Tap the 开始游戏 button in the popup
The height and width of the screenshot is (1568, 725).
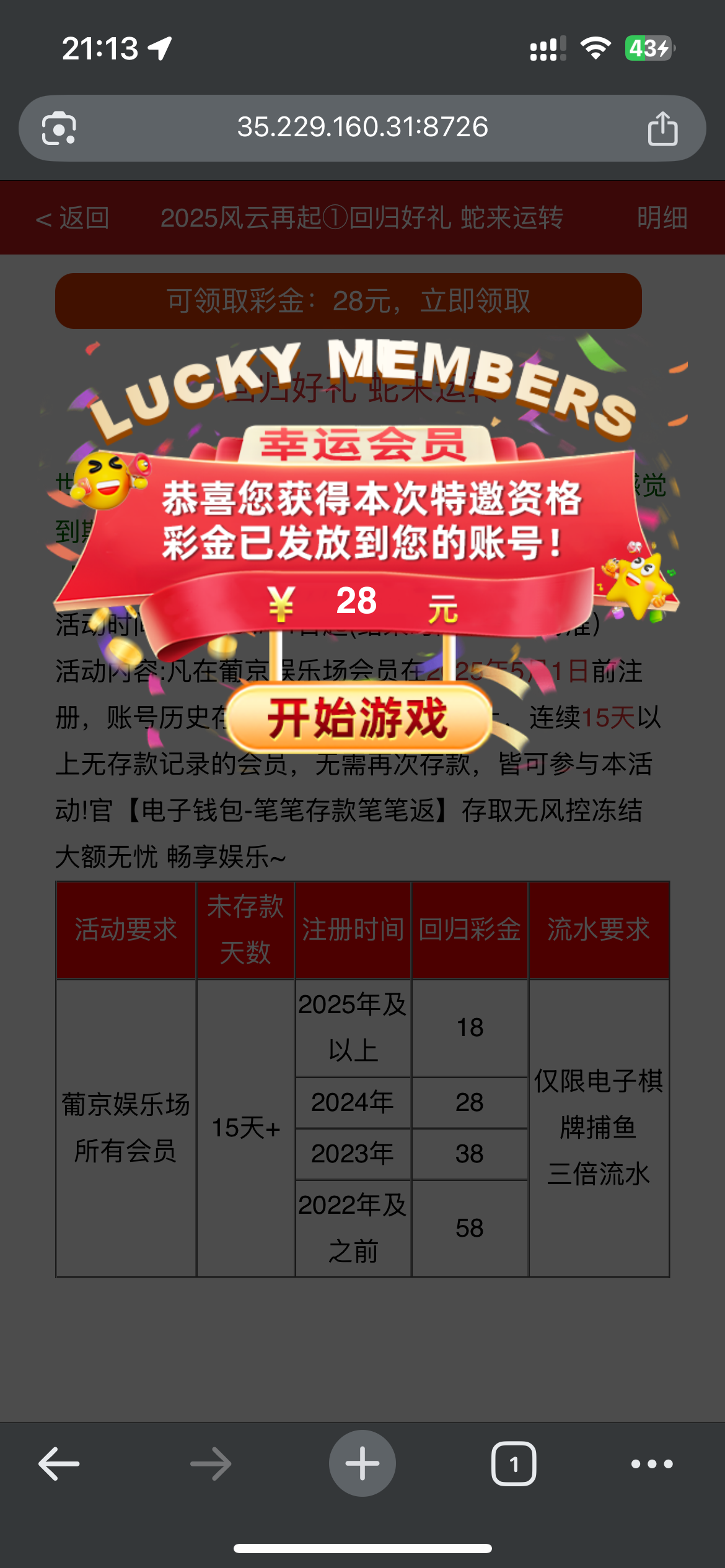(x=358, y=718)
